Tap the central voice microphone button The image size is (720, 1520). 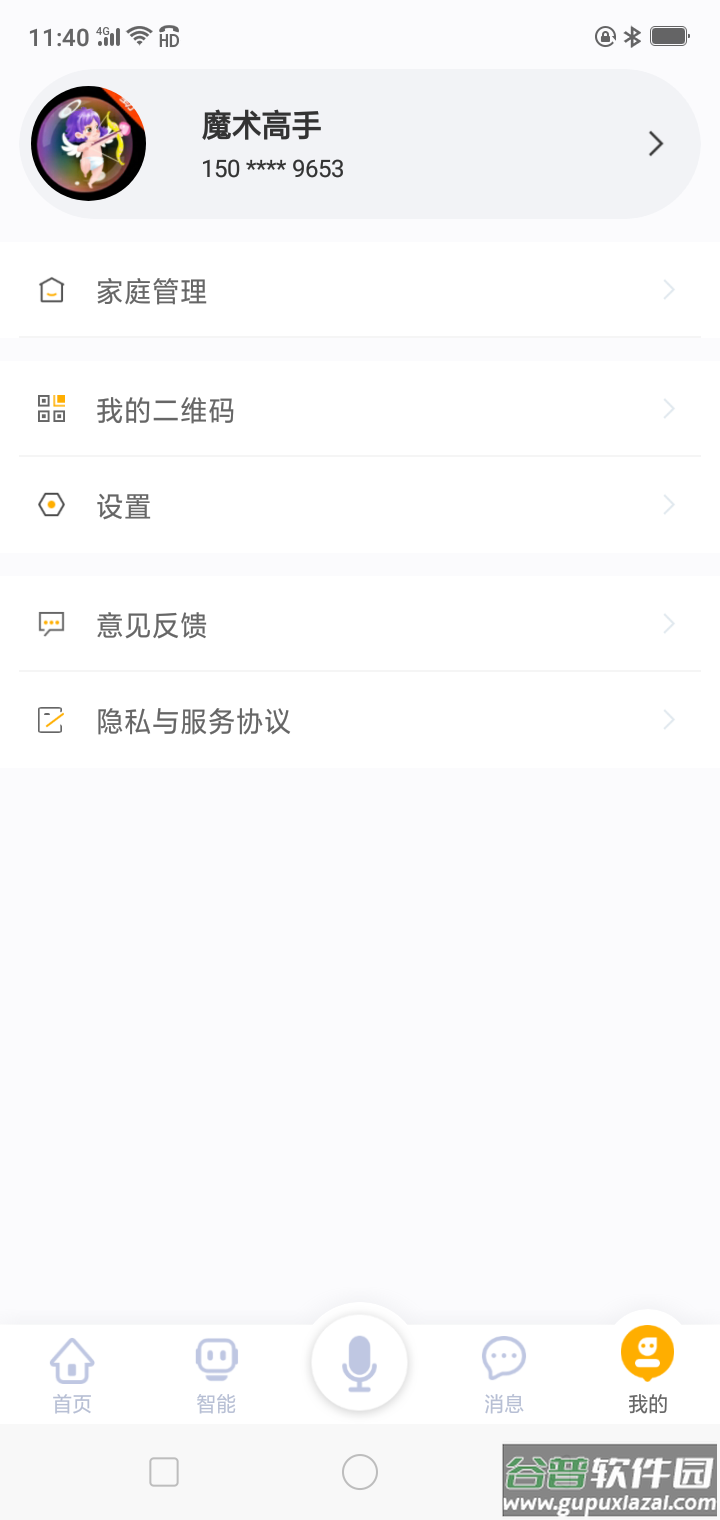360,1362
